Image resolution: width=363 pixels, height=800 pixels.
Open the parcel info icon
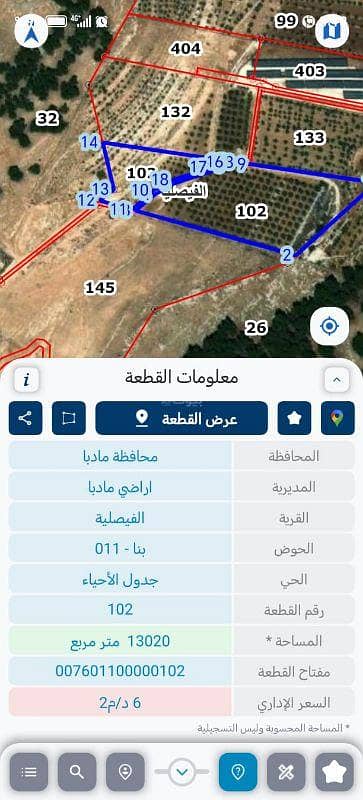click(27, 380)
